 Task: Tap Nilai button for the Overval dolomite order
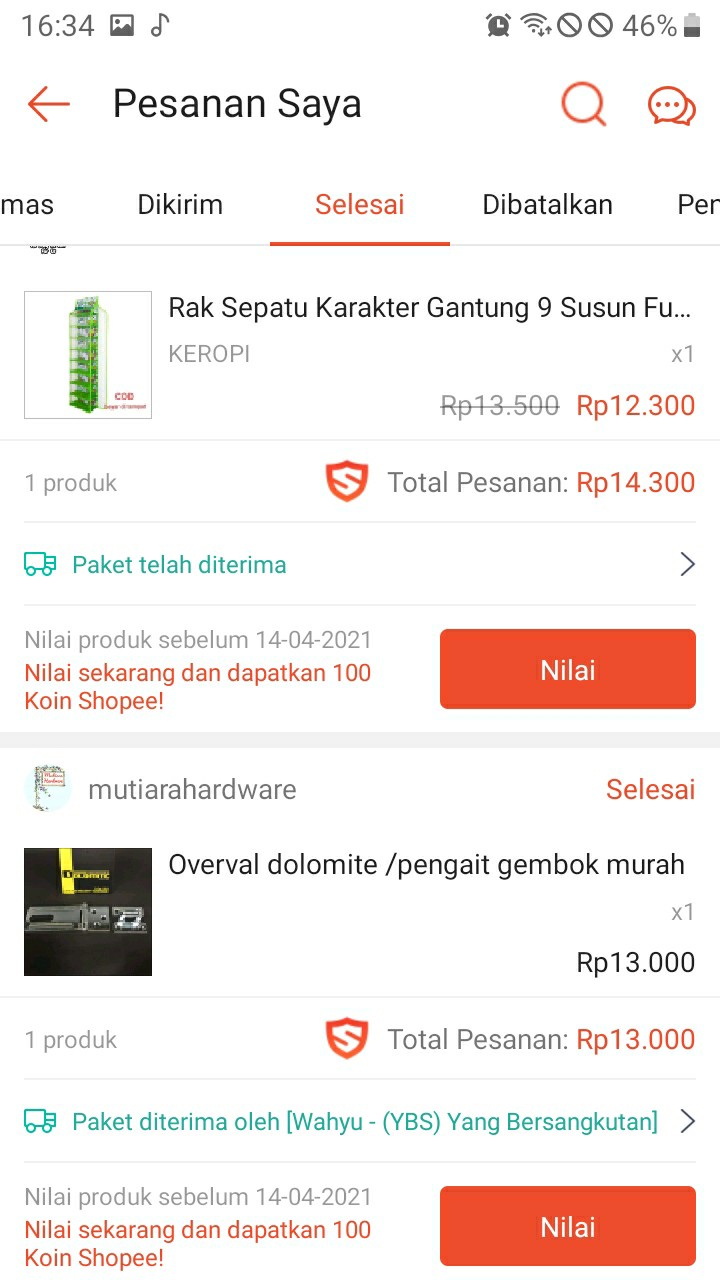click(x=567, y=1226)
